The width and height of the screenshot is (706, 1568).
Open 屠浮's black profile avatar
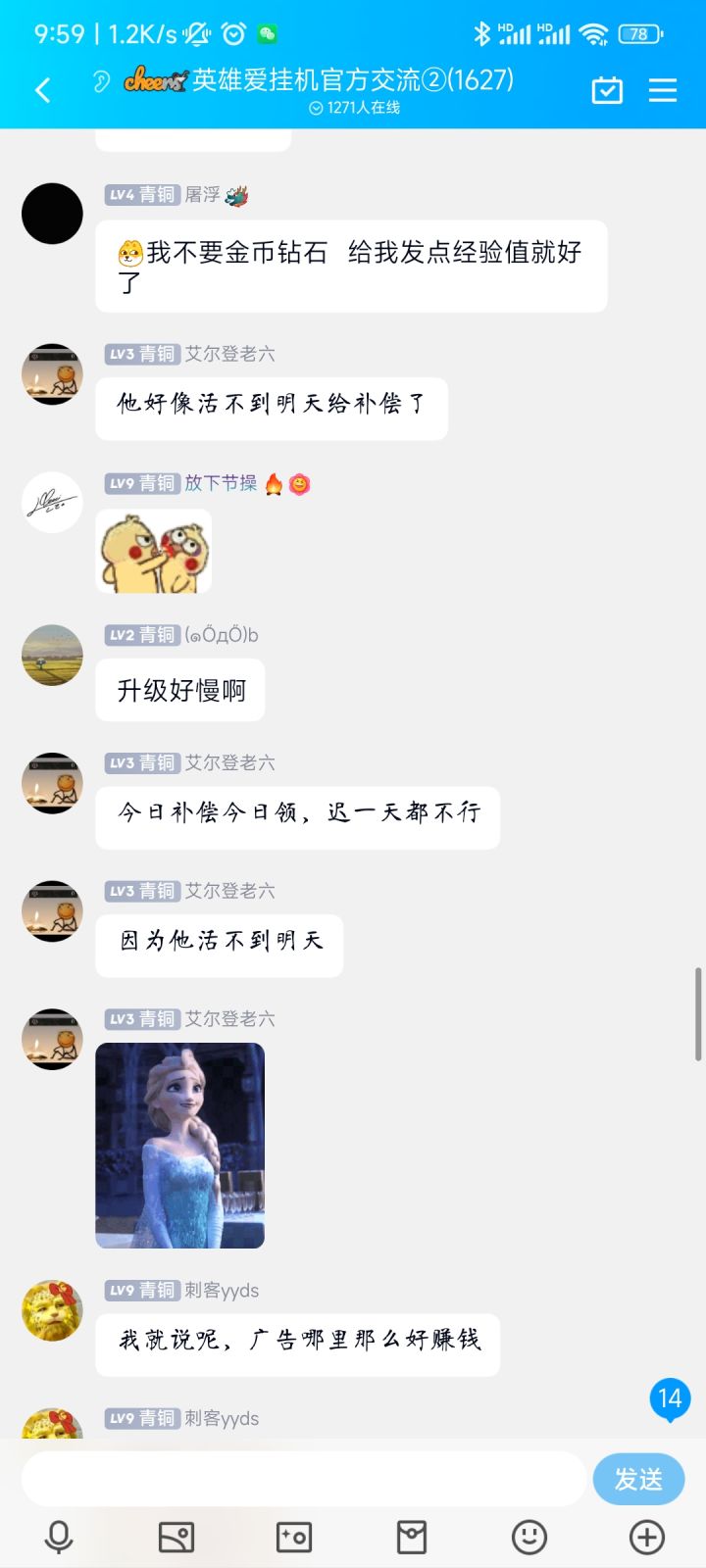click(x=52, y=214)
